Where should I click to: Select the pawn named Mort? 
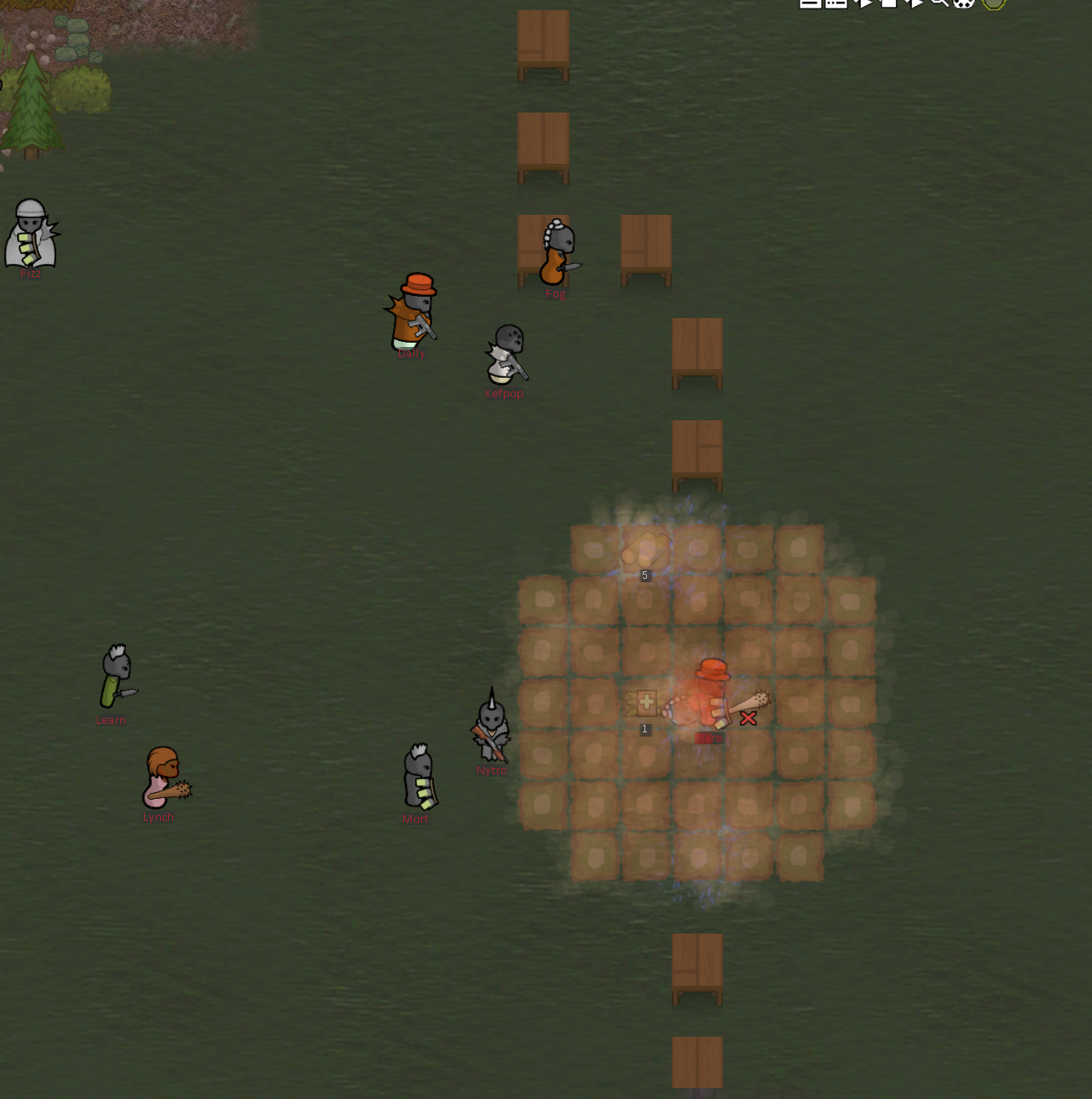419,778
